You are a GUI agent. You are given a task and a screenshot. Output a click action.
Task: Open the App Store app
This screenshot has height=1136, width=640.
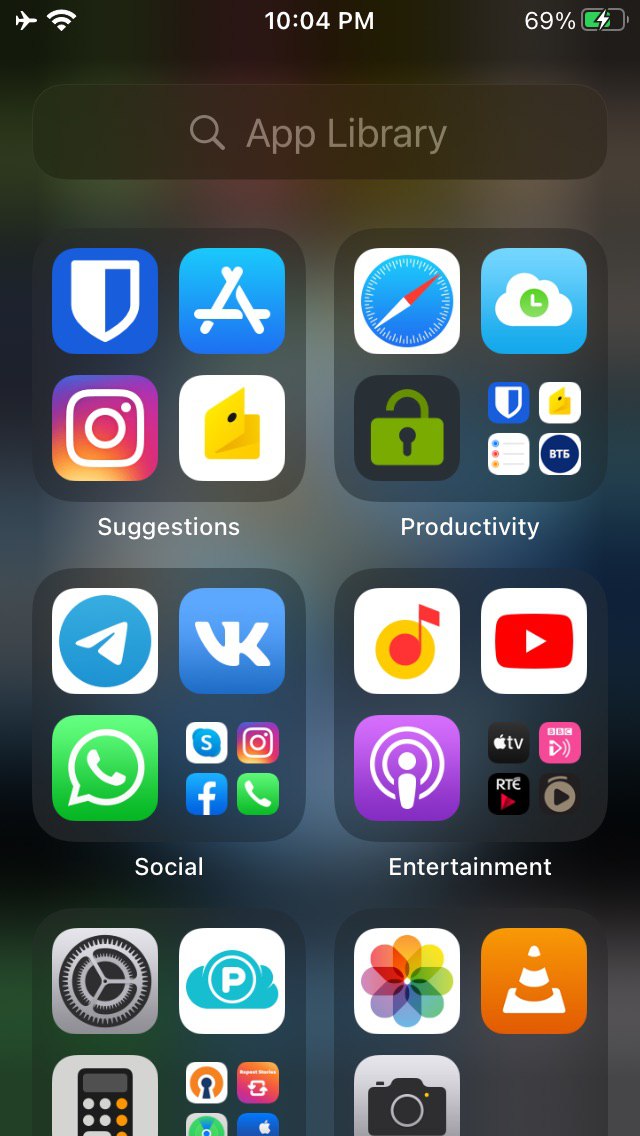(232, 301)
